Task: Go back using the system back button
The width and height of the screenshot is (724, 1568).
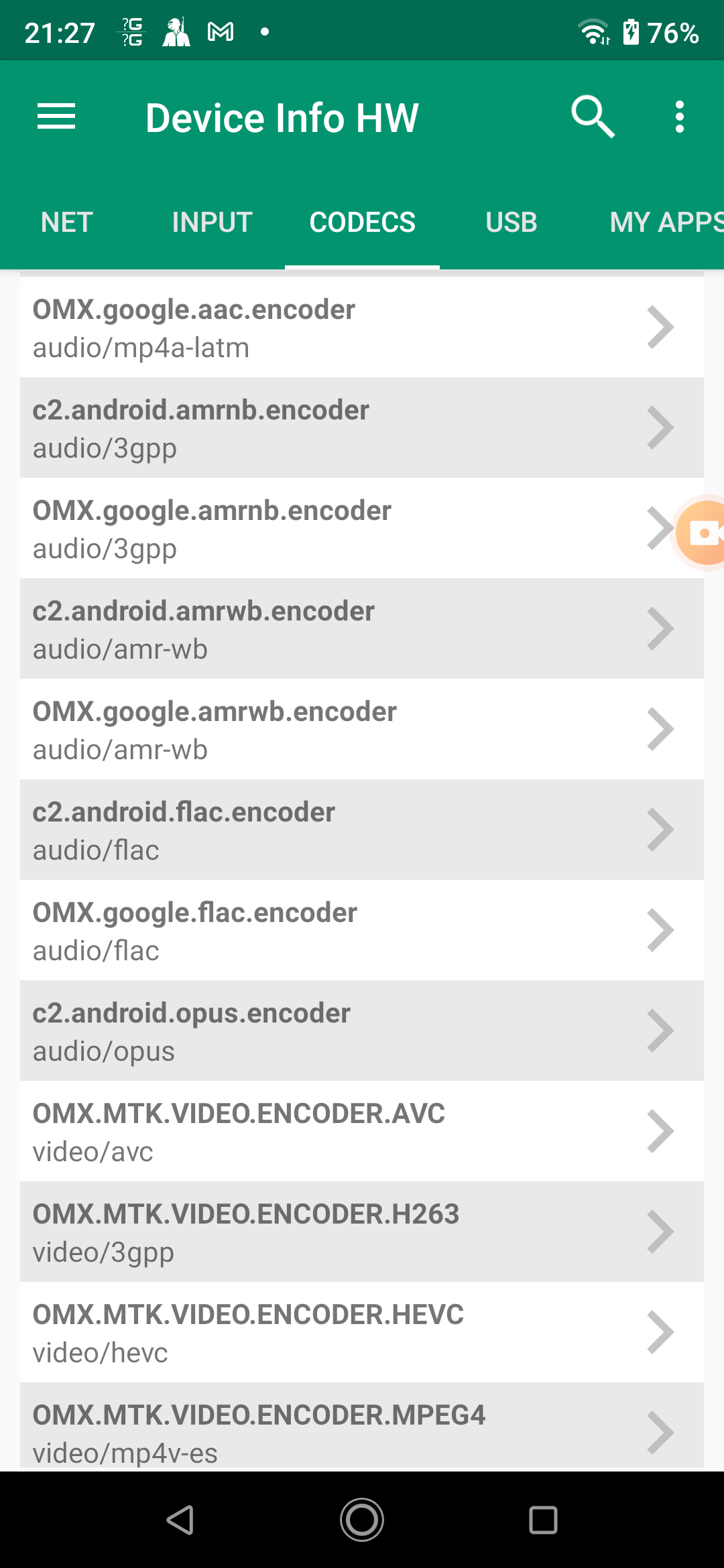Action: click(x=180, y=1520)
